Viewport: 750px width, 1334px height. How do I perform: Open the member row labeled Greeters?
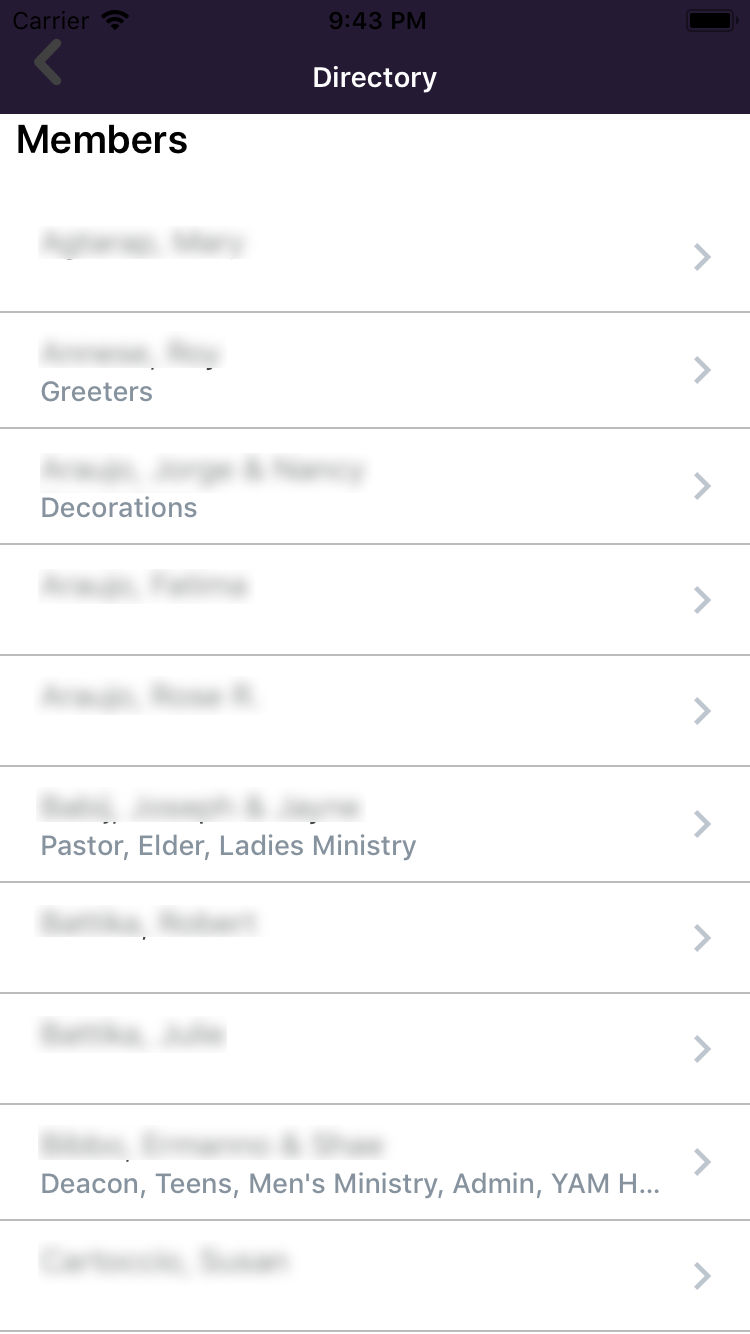375,371
